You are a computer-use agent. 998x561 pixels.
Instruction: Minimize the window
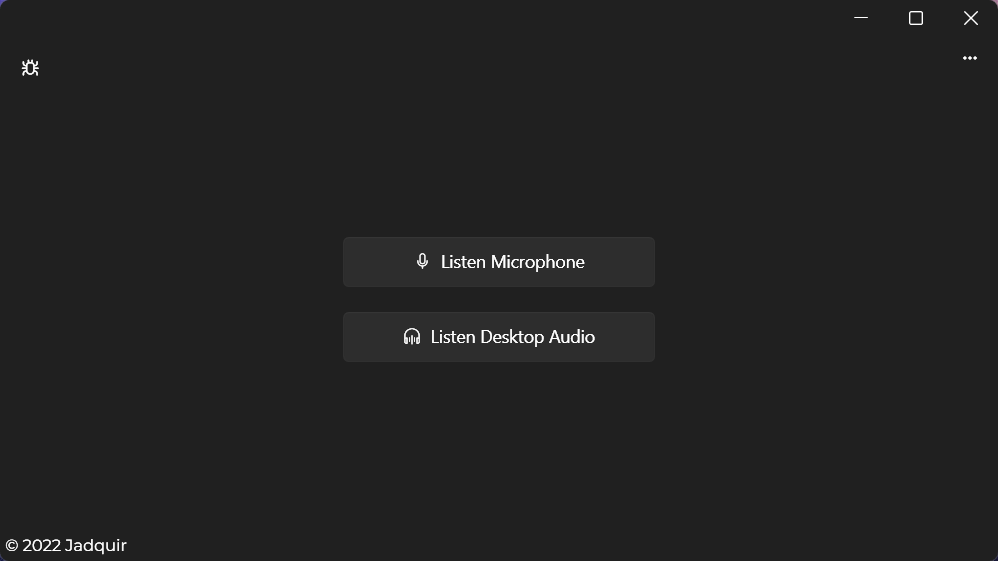point(861,18)
